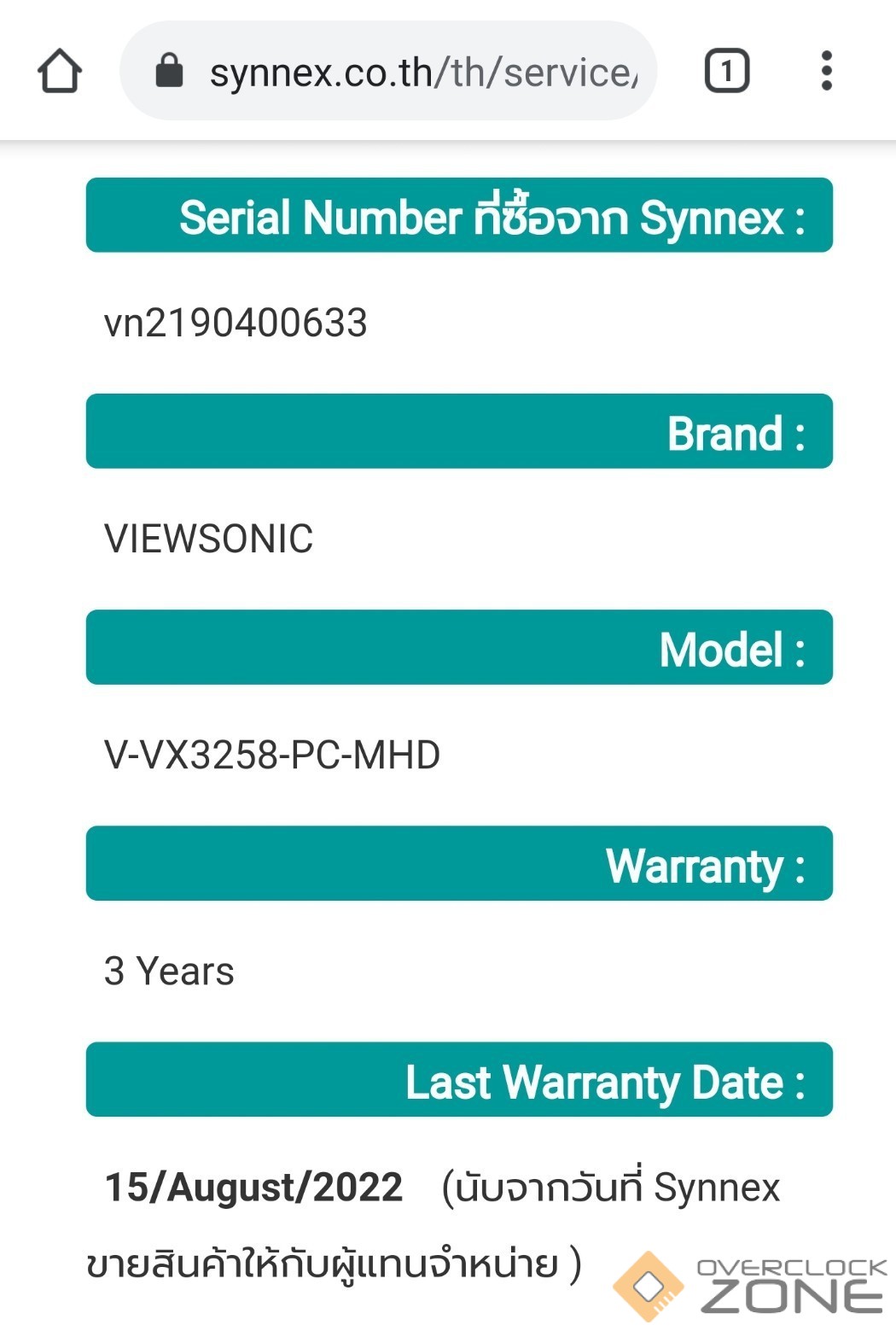Open the tab switcher showing 1 tab
Screen dimensions: 896x1331
(726, 71)
